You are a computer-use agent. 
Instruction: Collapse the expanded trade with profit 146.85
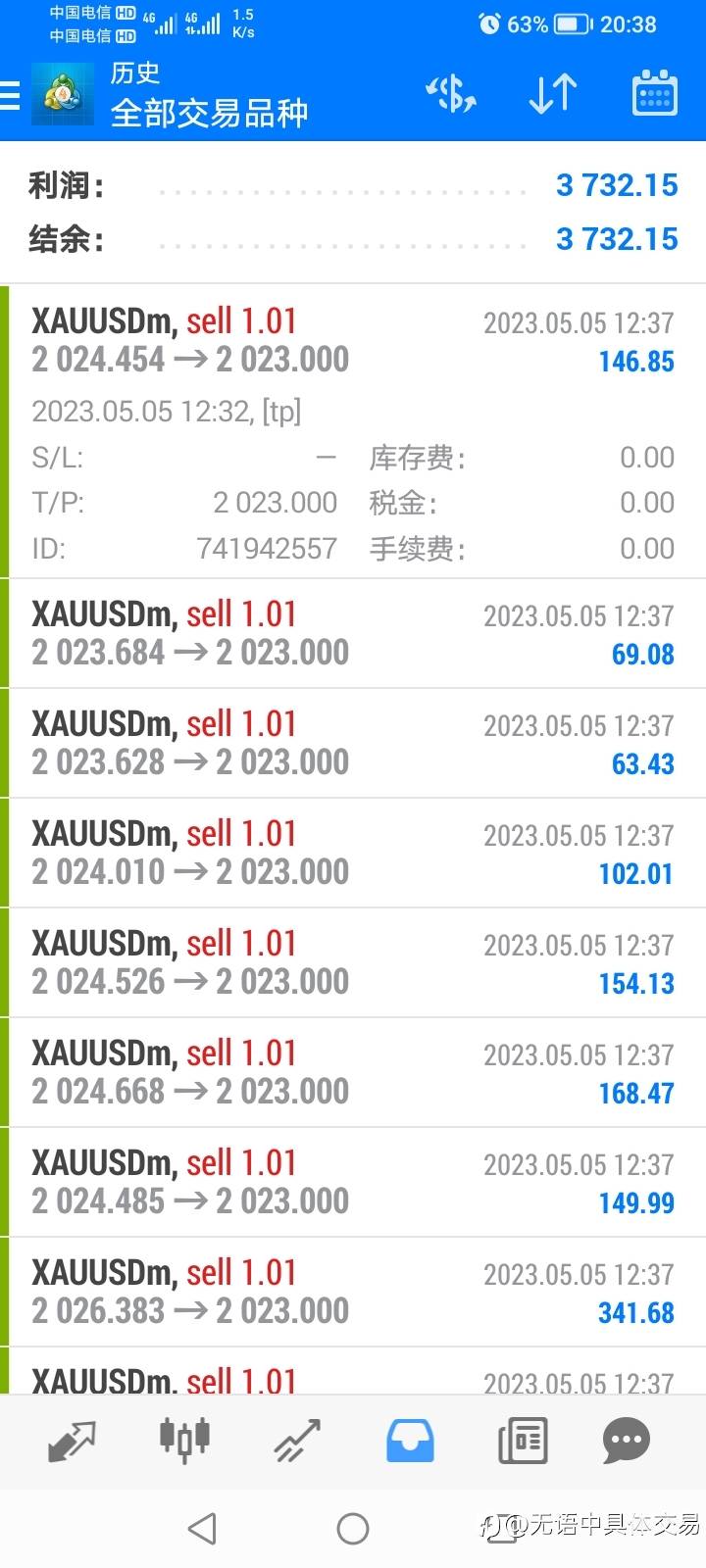[353, 432]
